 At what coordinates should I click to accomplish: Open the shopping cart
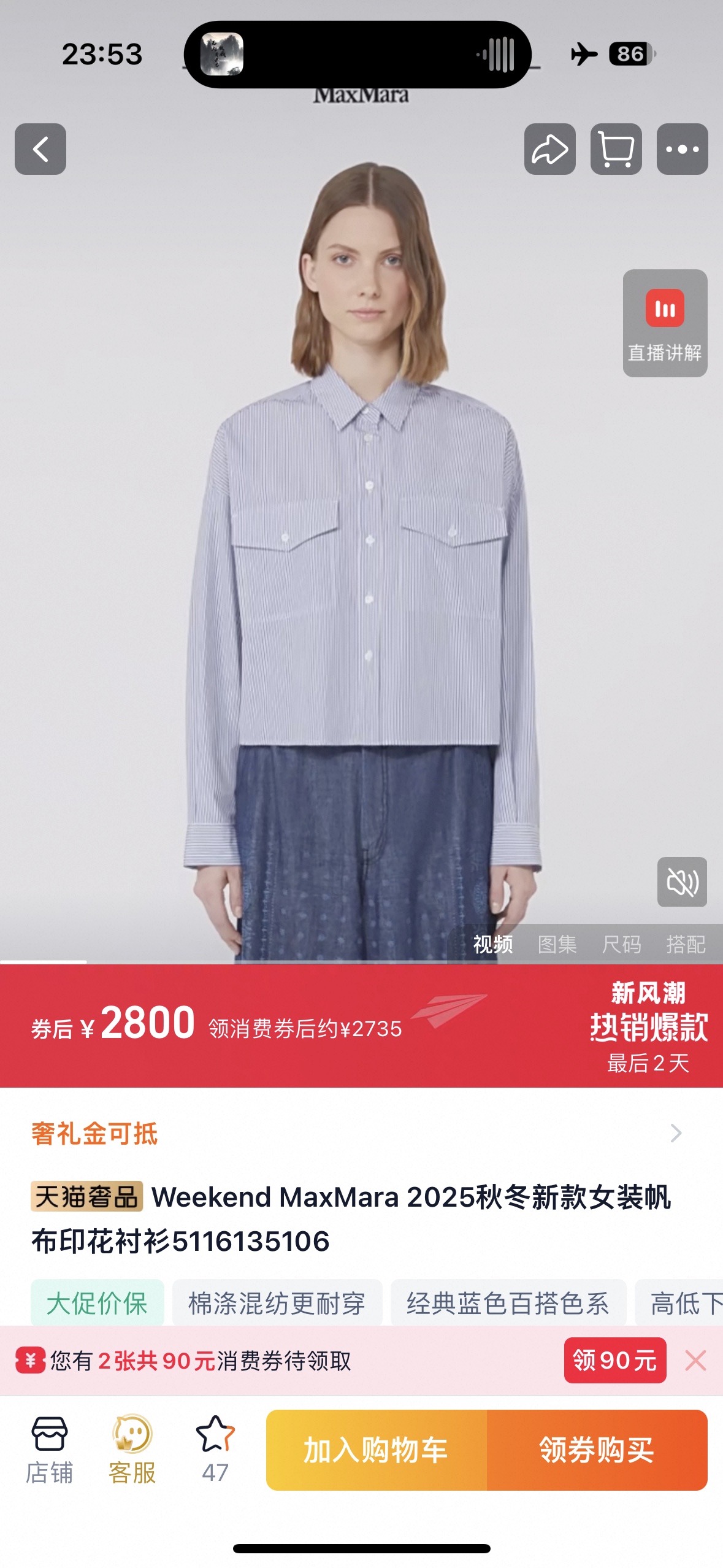click(x=618, y=149)
